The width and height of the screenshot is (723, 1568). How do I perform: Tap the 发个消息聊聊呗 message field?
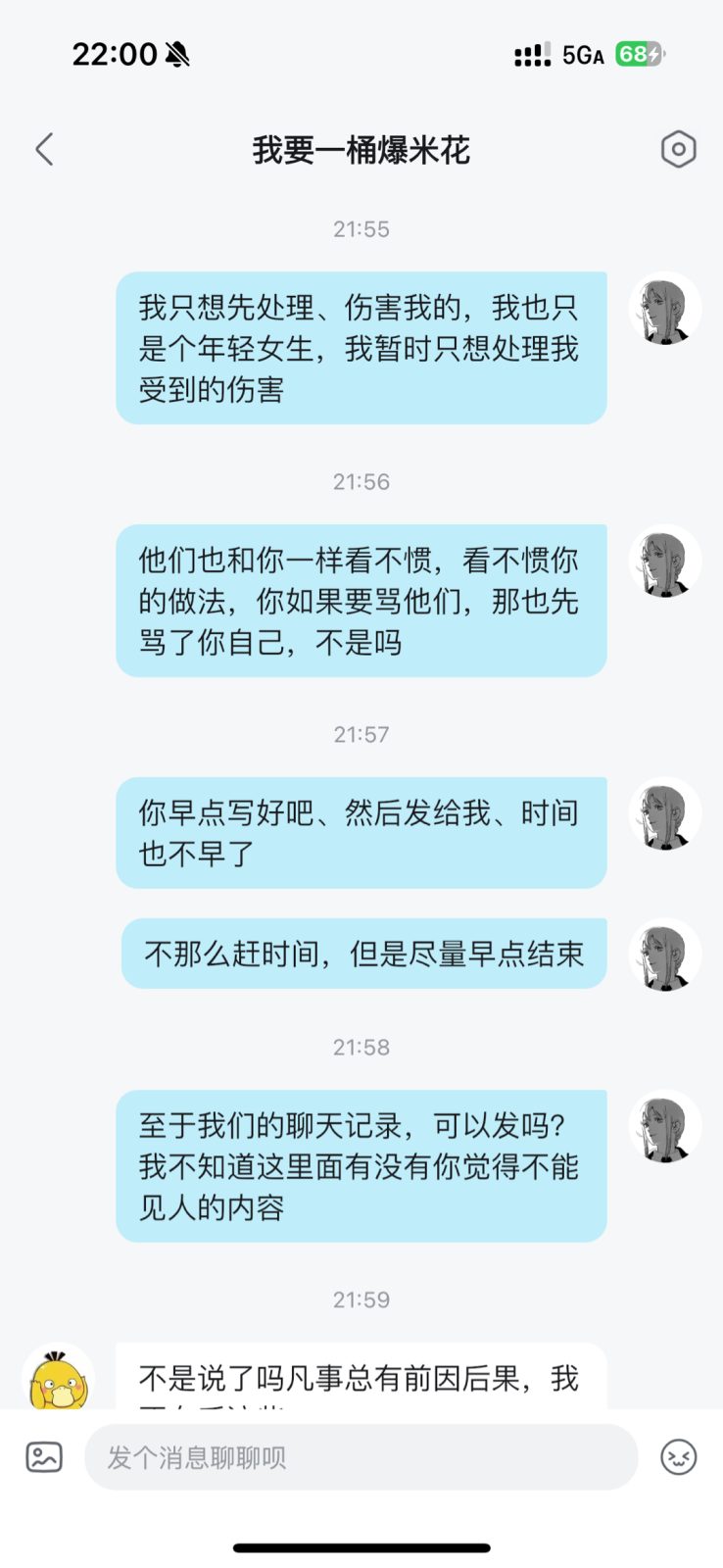point(361,1457)
